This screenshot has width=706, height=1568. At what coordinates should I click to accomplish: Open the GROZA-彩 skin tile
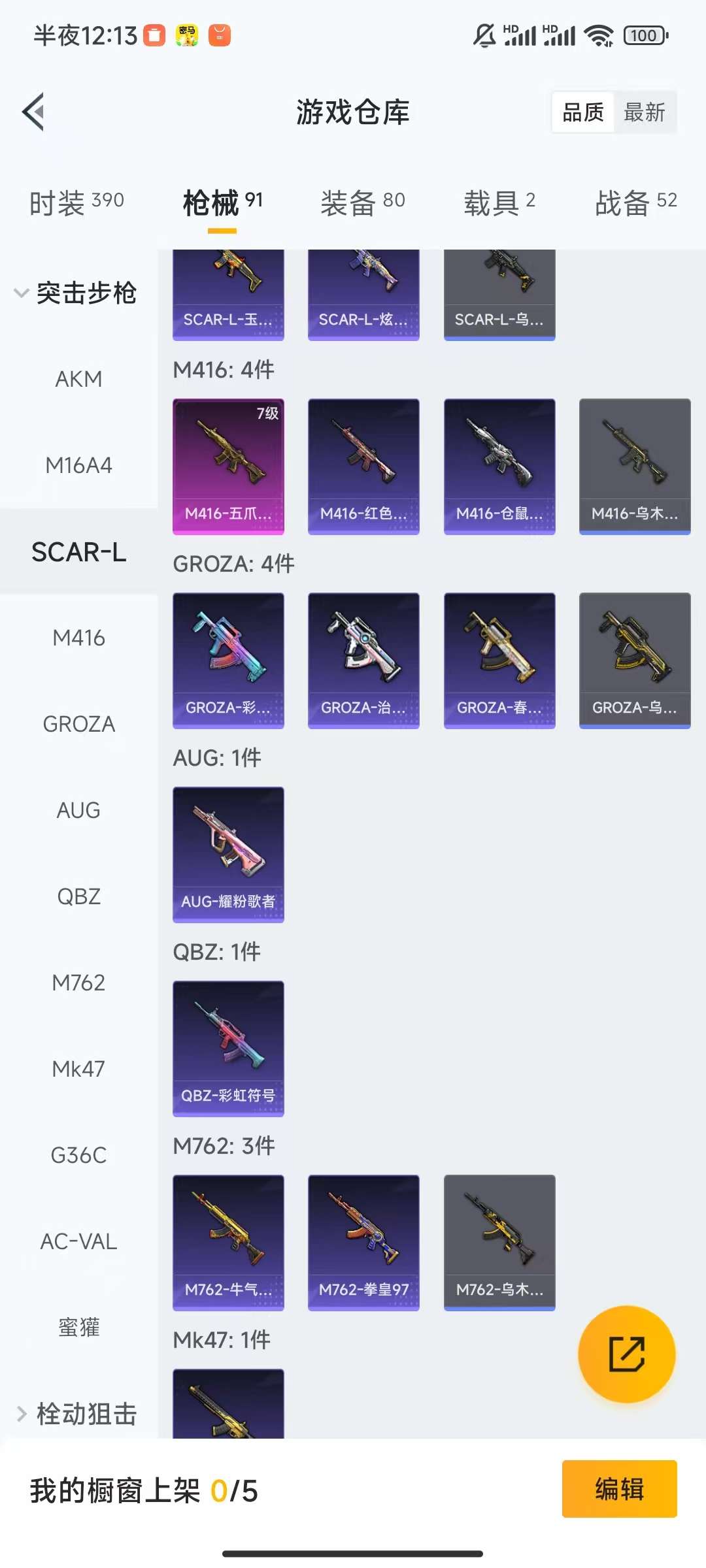click(x=228, y=661)
